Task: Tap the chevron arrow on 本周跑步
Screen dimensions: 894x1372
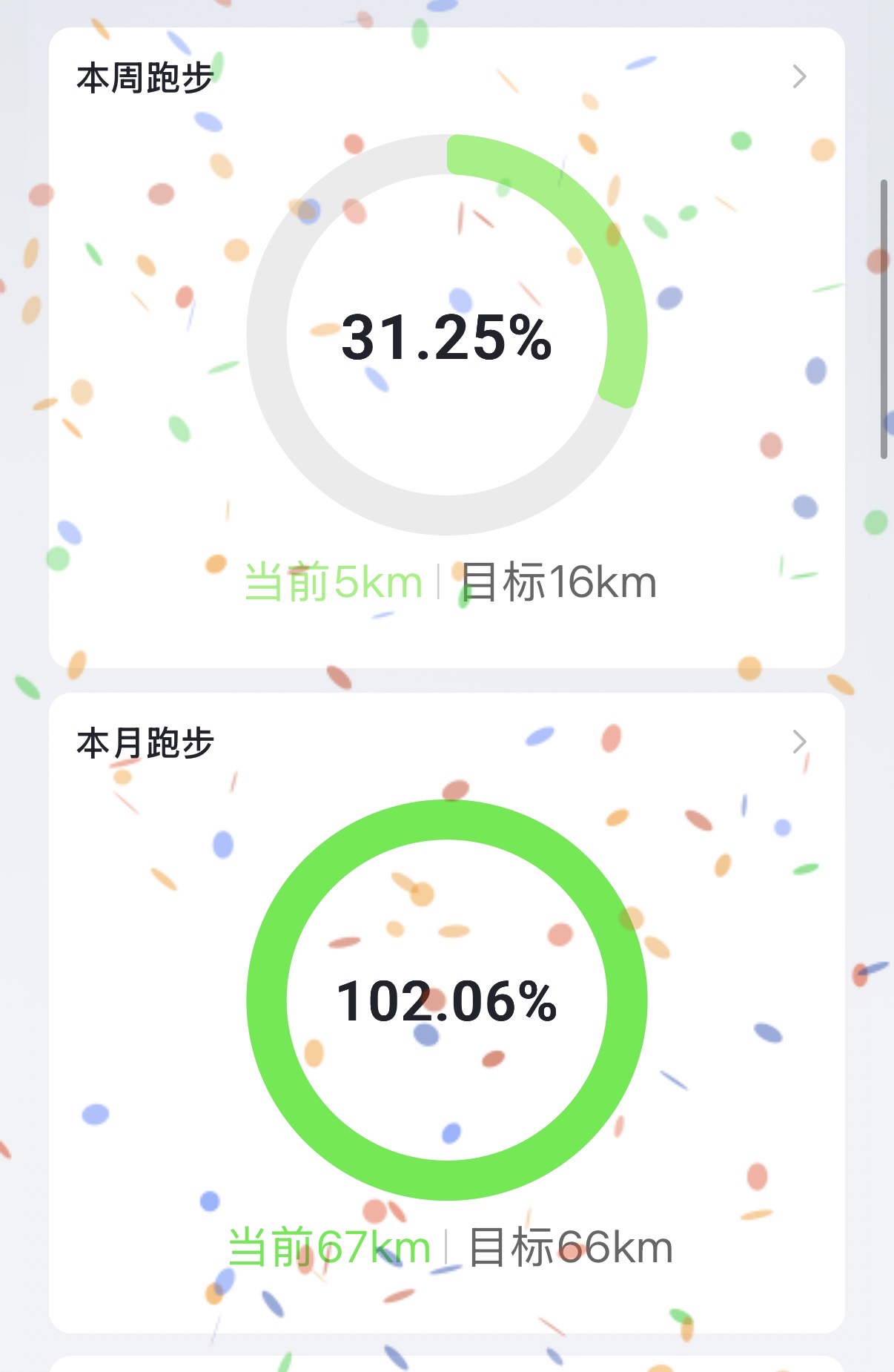Action: 799,76
